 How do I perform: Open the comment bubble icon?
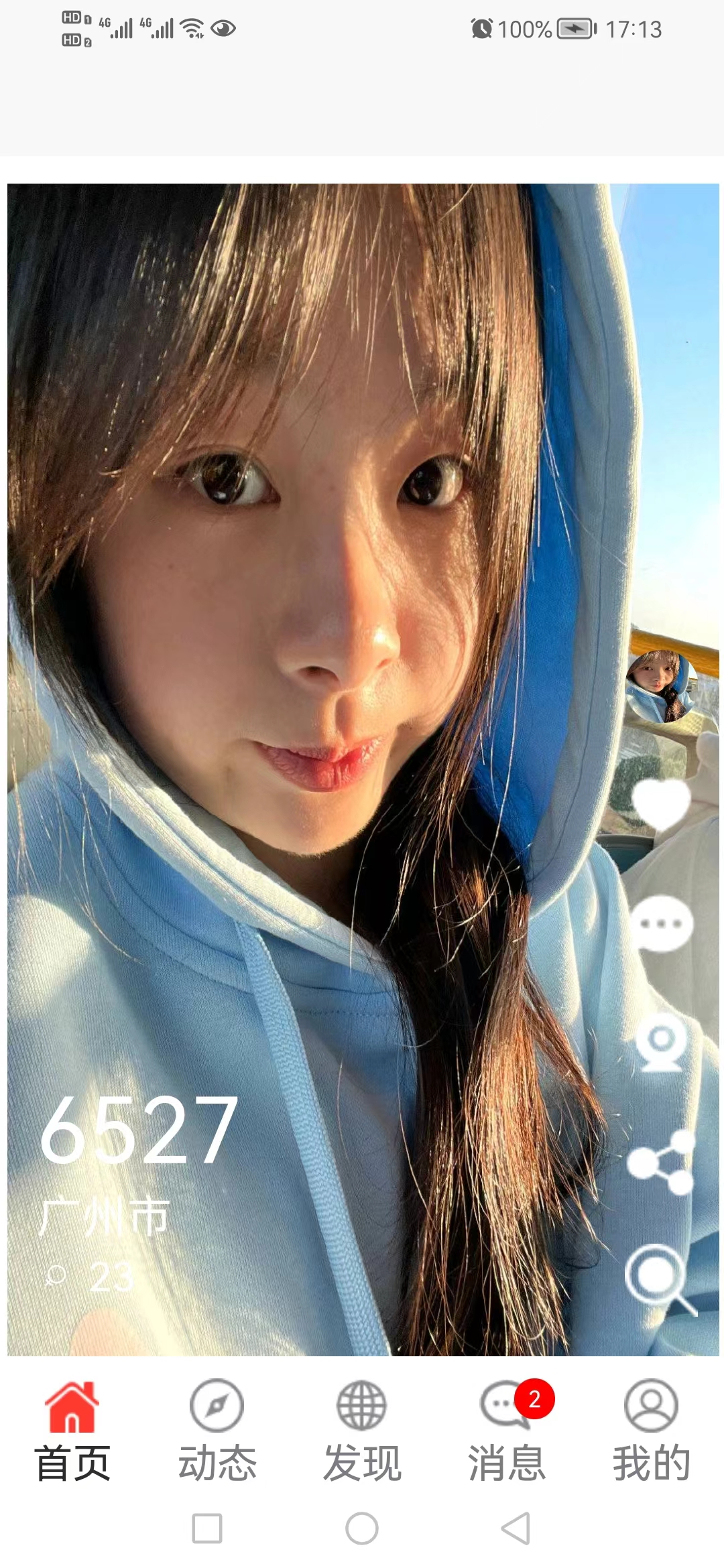click(662, 925)
